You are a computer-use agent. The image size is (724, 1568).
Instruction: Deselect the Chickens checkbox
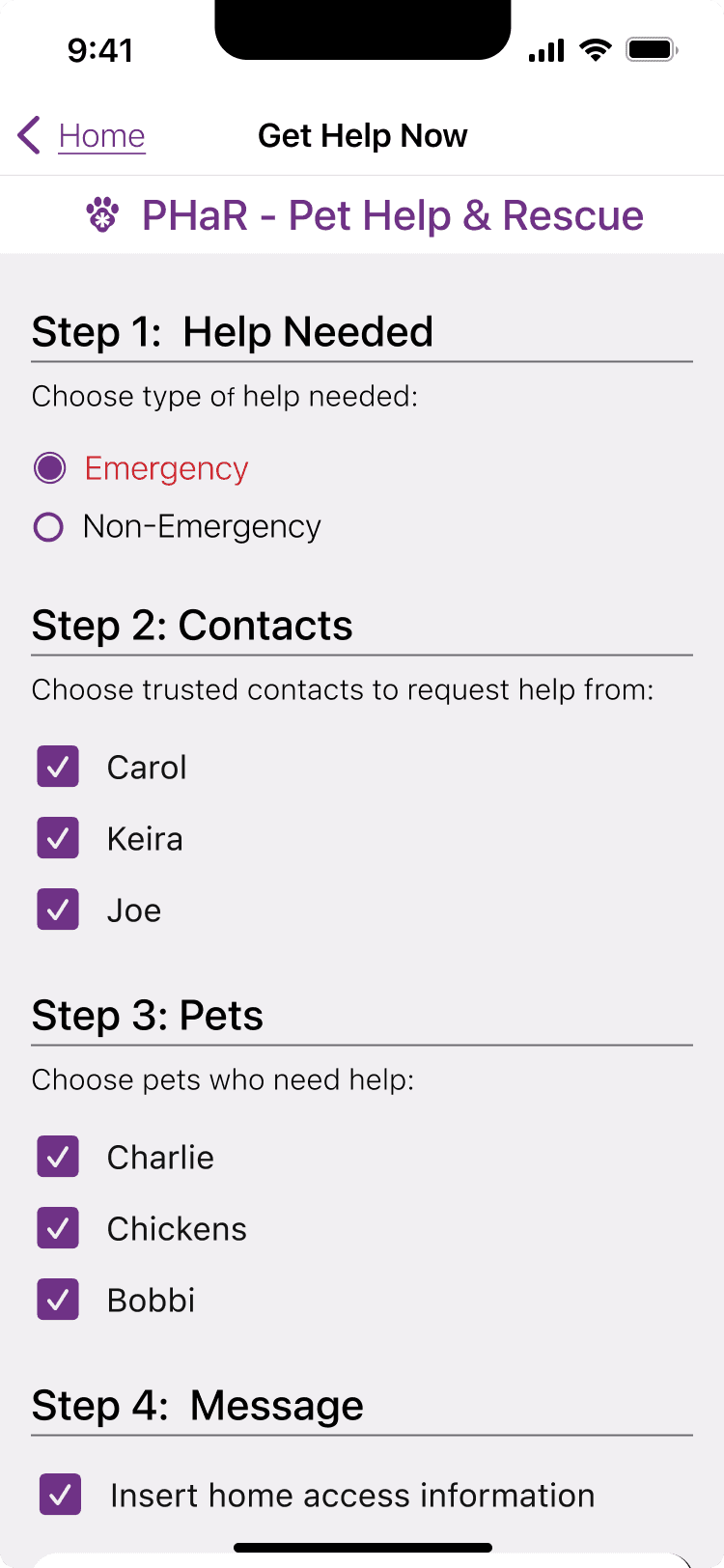pyautogui.click(x=58, y=1228)
